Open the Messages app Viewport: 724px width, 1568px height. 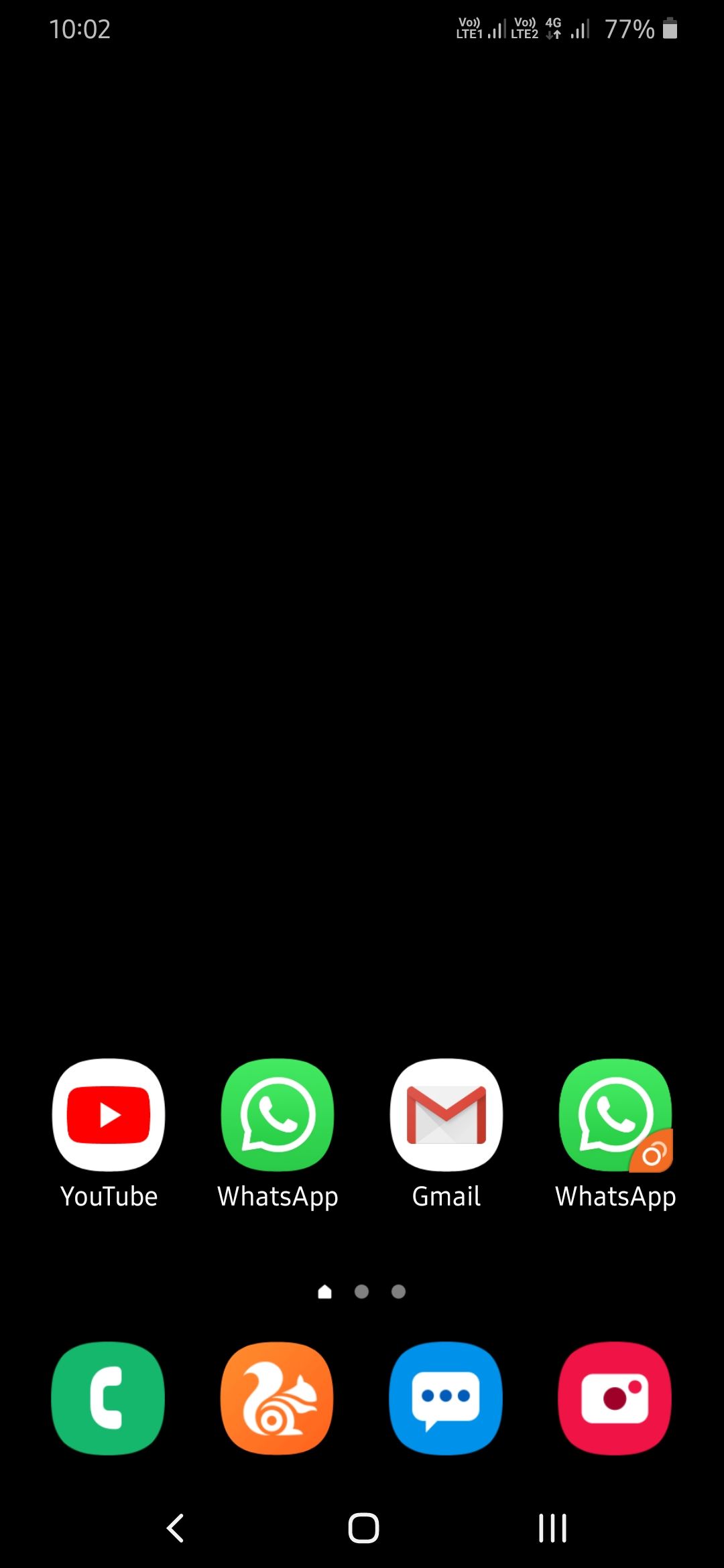pyautogui.click(x=446, y=1398)
